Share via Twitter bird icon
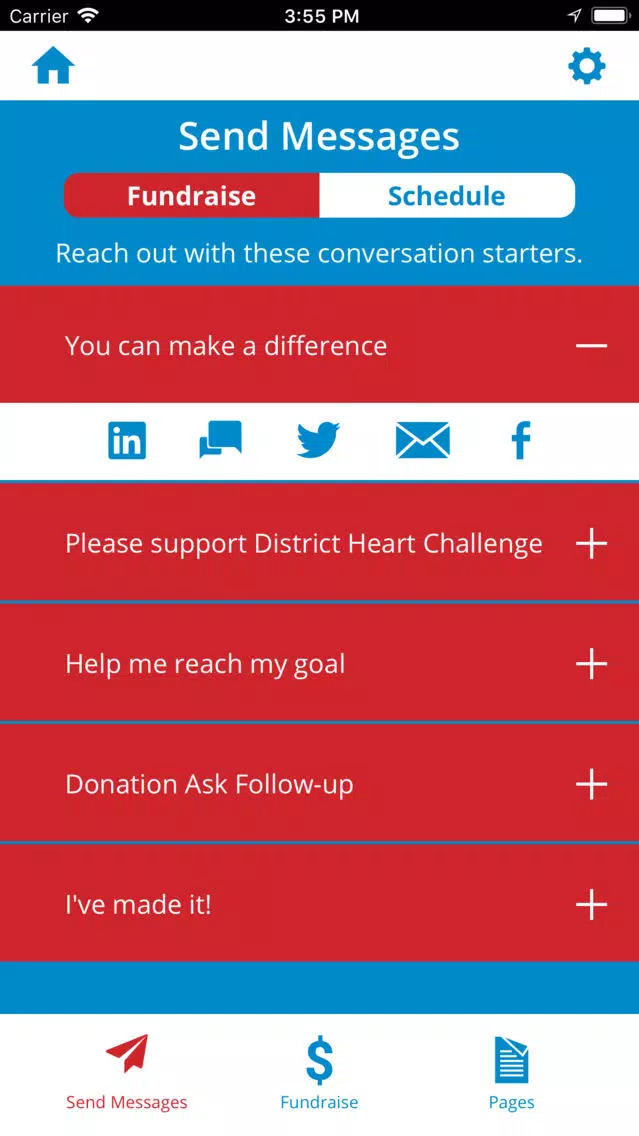The height and width of the screenshot is (1136, 639). point(318,440)
